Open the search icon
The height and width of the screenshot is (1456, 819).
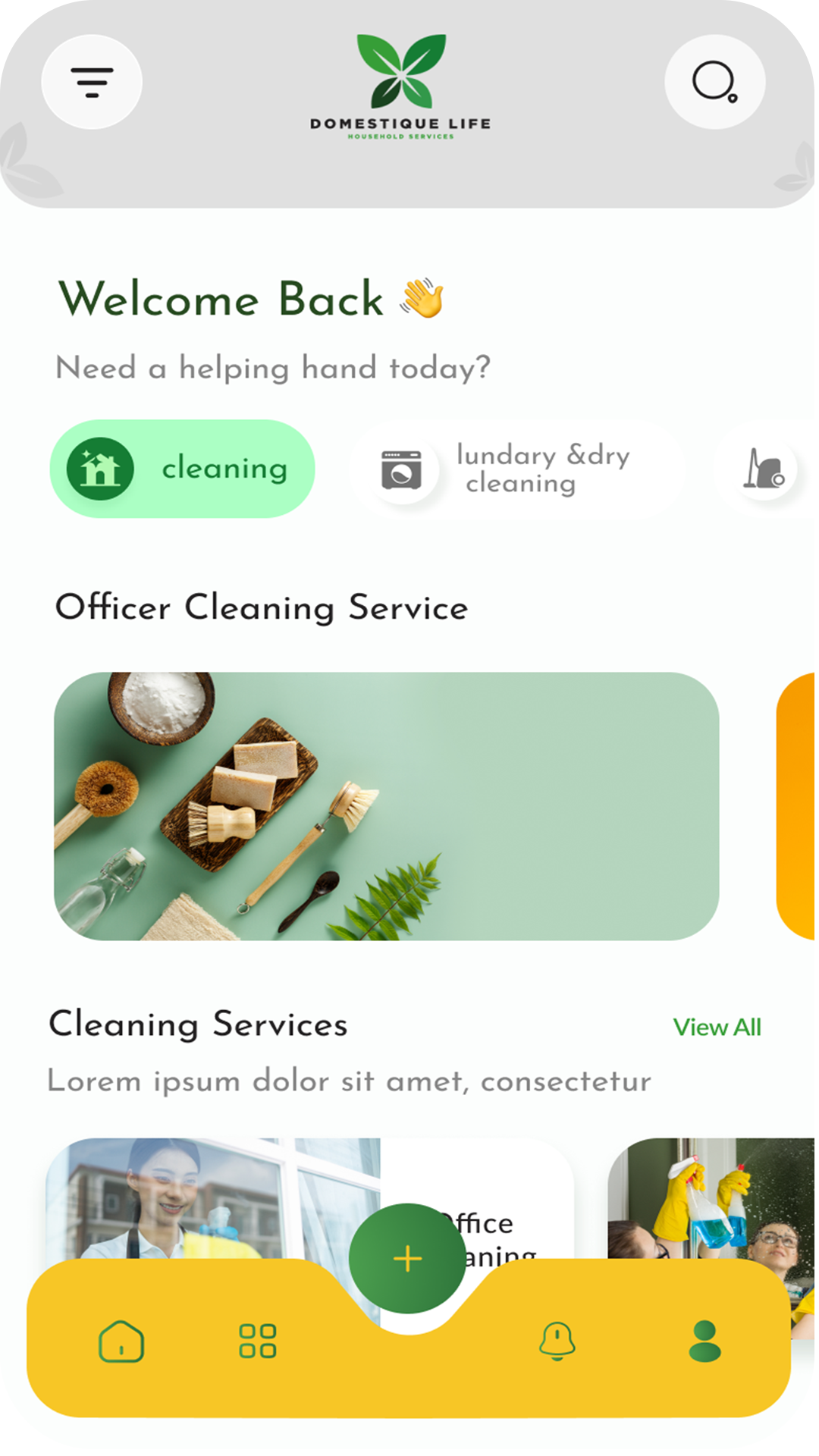tap(714, 82)
